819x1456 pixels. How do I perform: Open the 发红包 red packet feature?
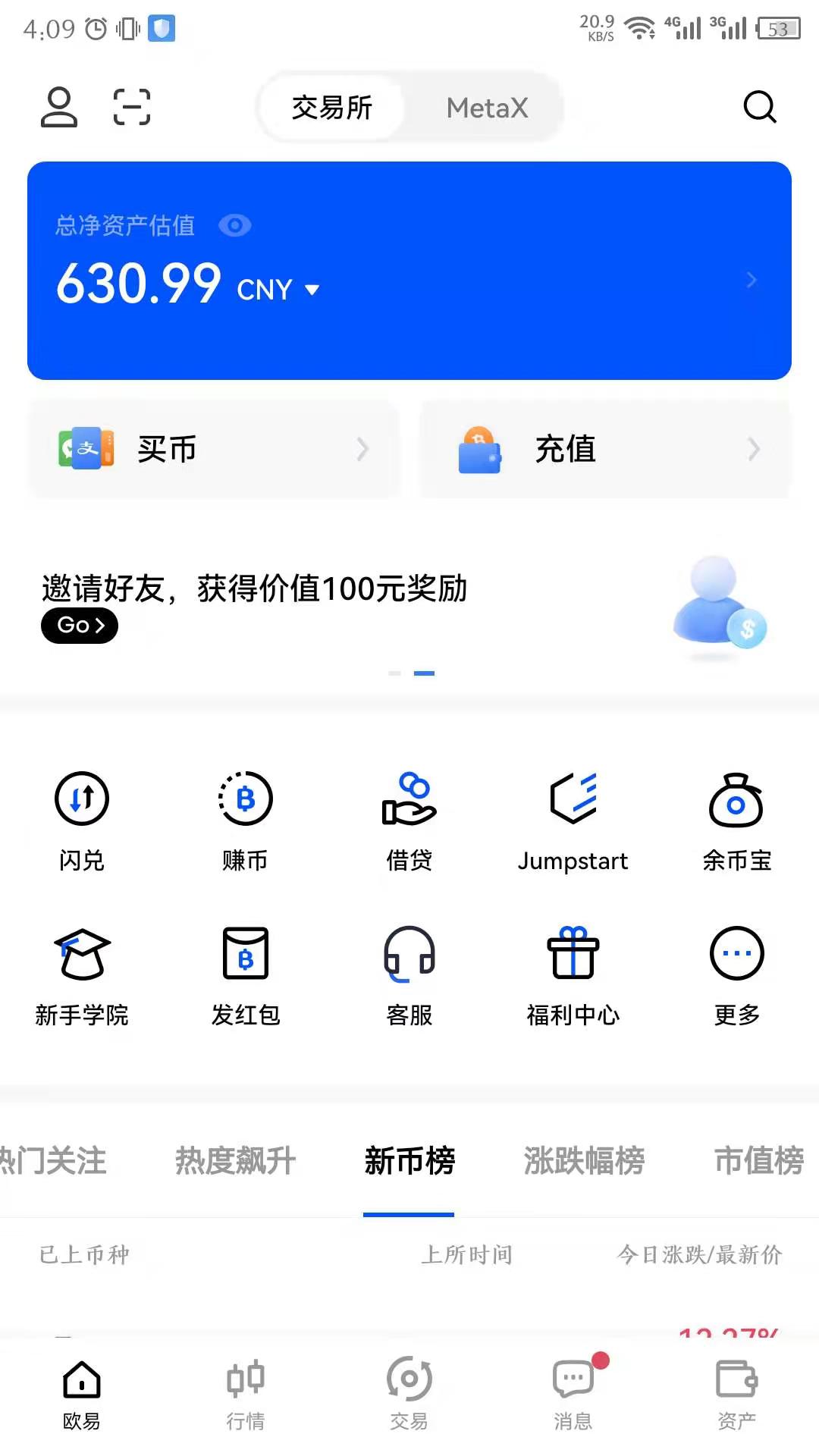click(x=245, y=974)
